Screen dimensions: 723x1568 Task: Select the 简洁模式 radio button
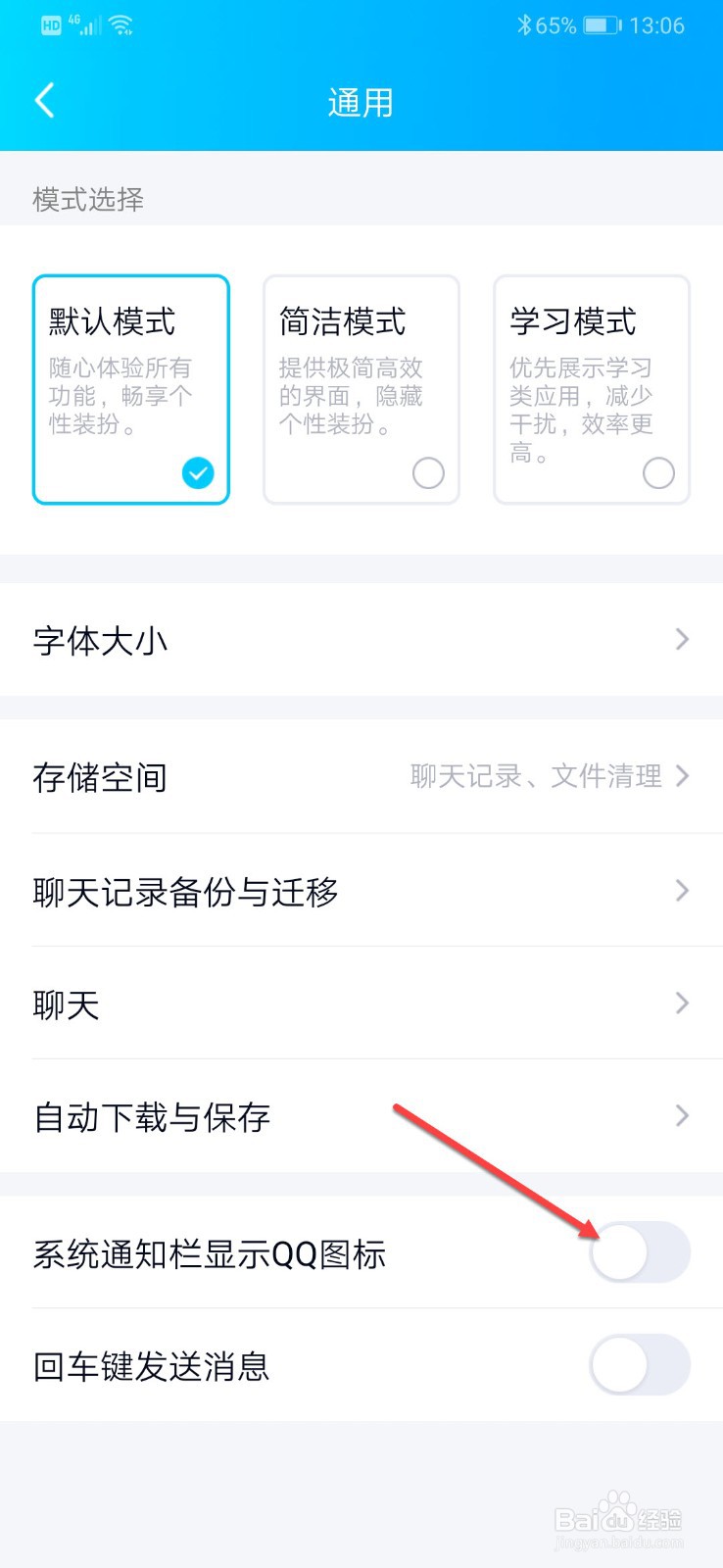click(428, 473)
